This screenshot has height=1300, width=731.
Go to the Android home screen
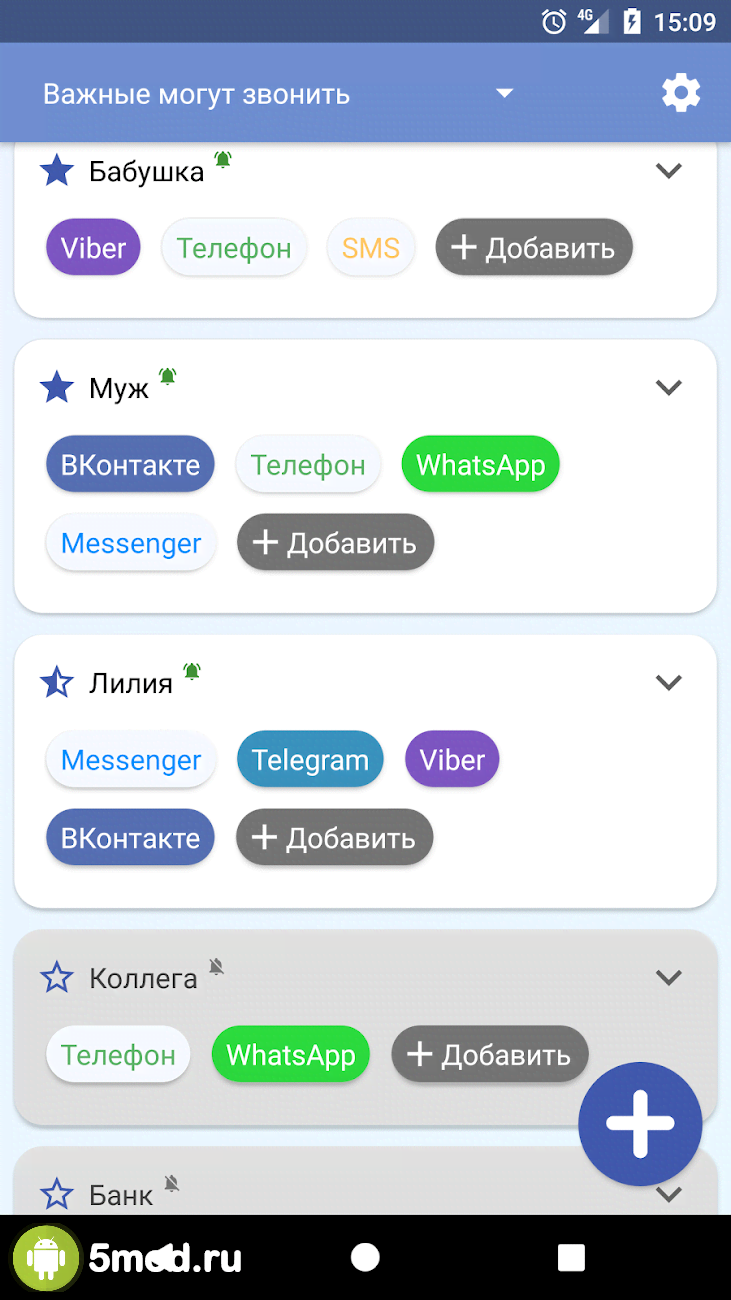click(x=366, y=1257)
